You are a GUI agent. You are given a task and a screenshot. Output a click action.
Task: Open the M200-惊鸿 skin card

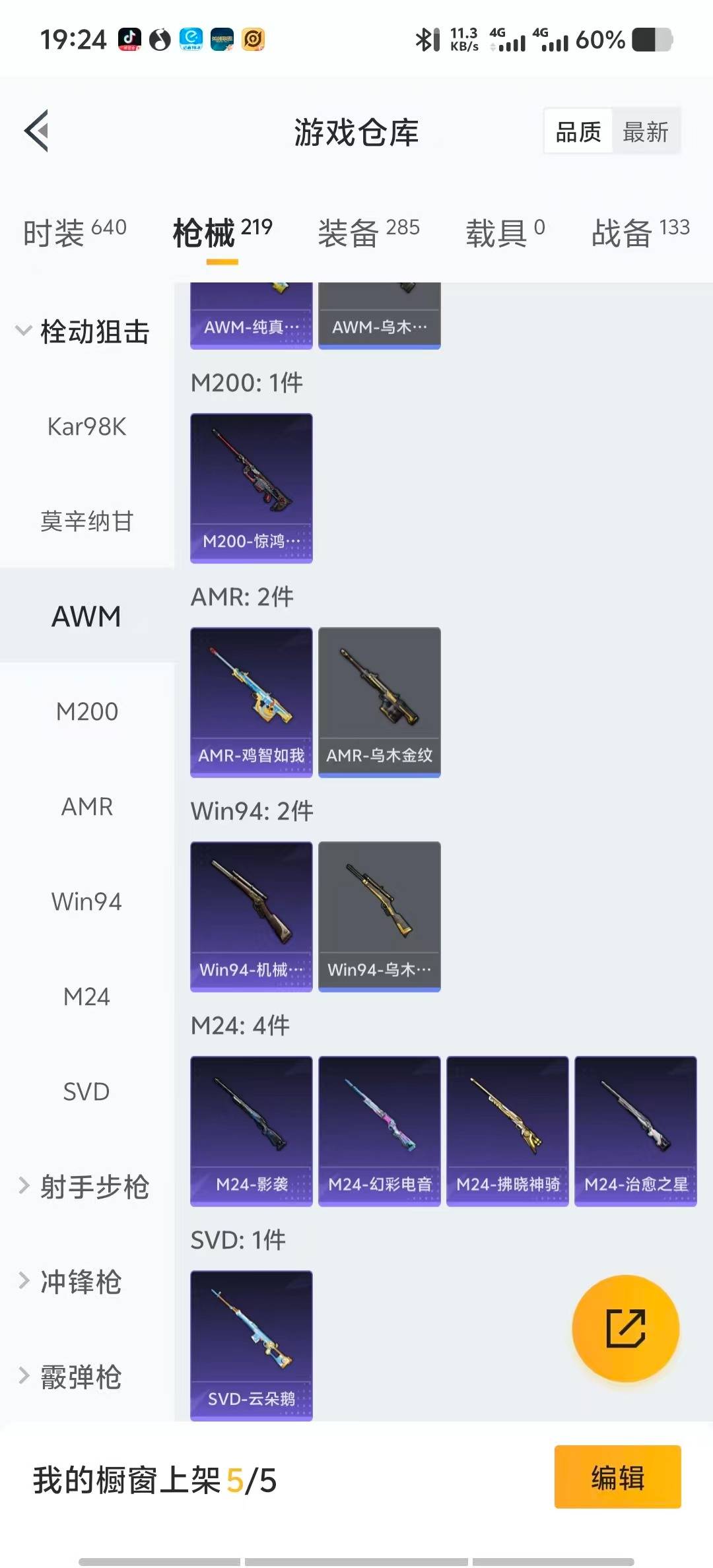251,488
